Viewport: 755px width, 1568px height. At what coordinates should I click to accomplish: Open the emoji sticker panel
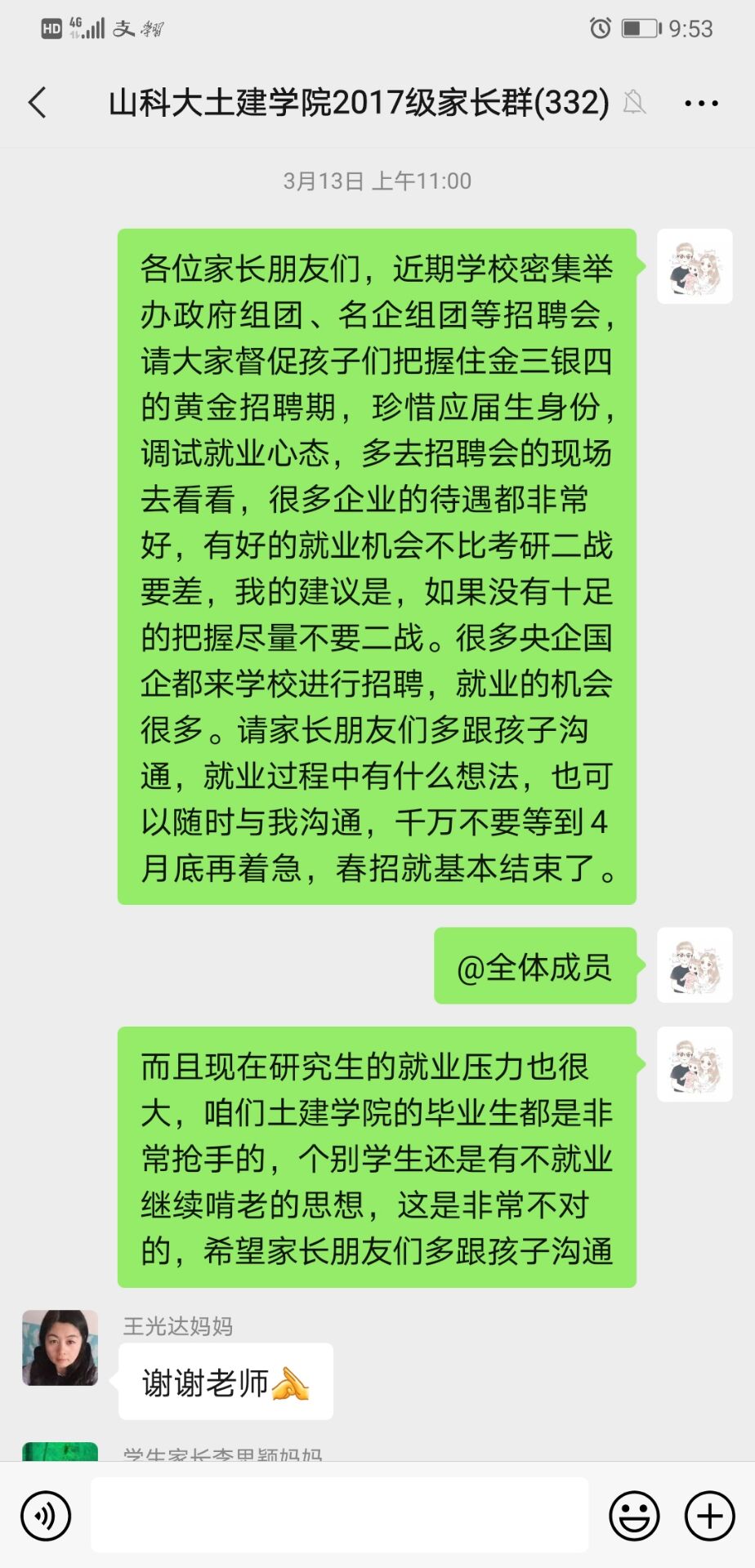point(634,1516)
